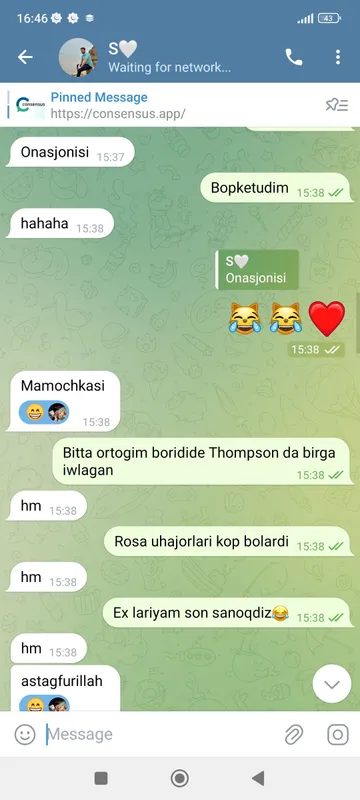Open the camera video message button

point(338,735)
